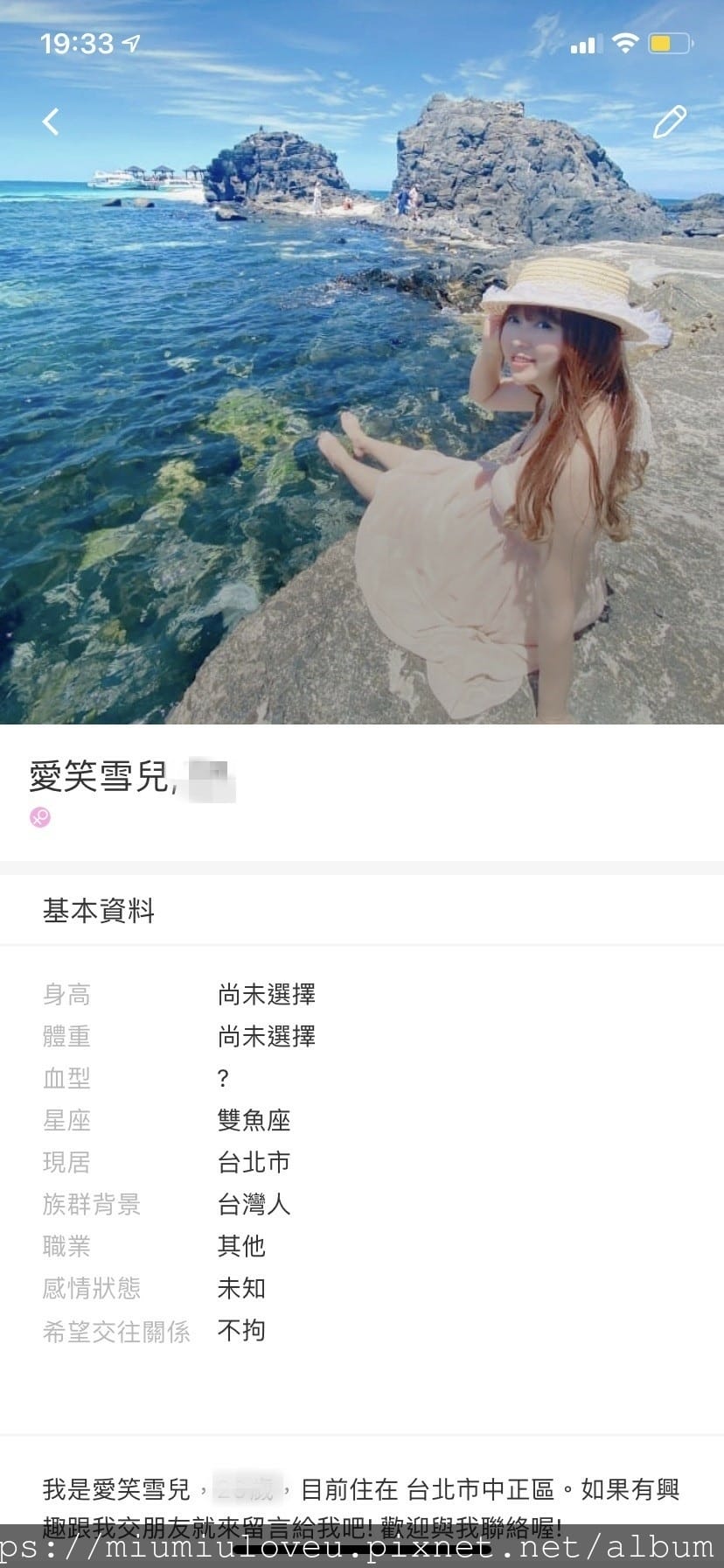Tap 台灣人 under 族群背景
The height and width of the screenshot is (1568, 724).
(x=254, y=1204)
